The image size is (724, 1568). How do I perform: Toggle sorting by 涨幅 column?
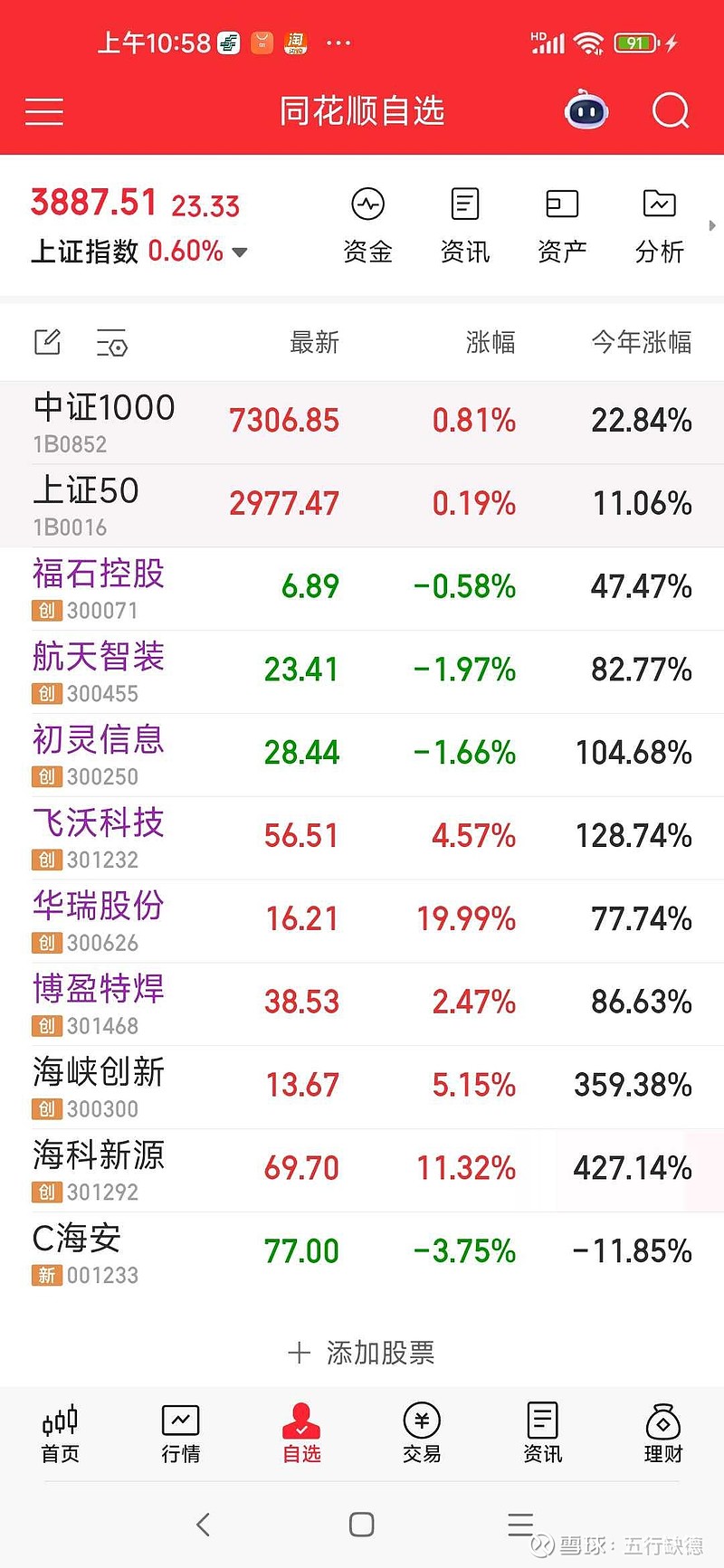[x=490, y=342]
